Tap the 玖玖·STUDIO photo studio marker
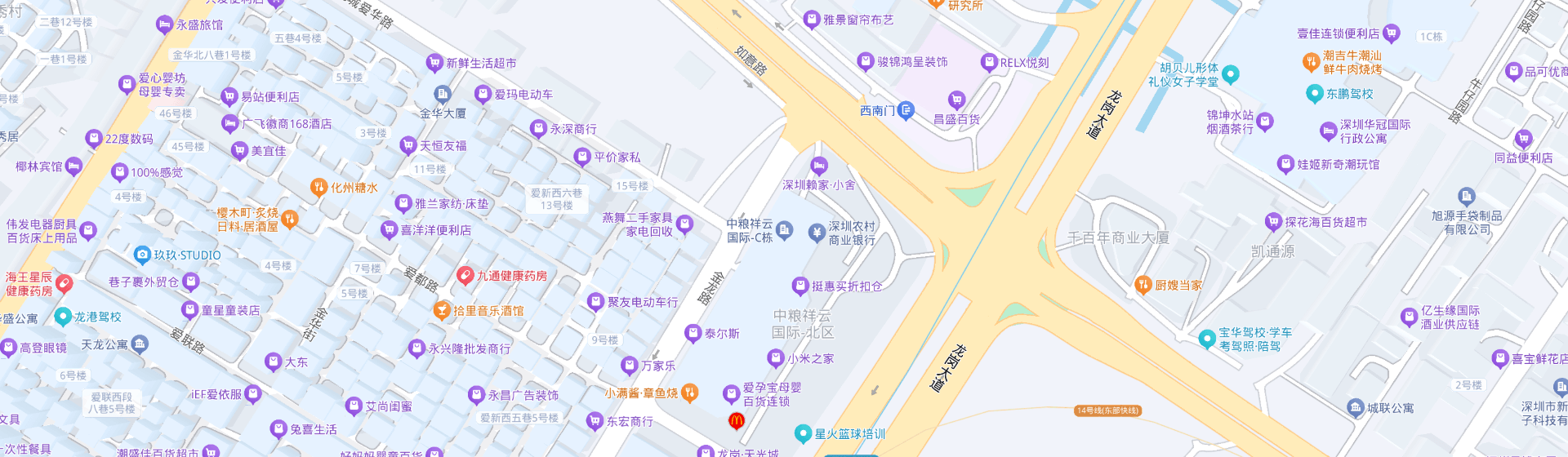Image resolution: width=1568 pixels, height=457 pixels. (142, 255)
